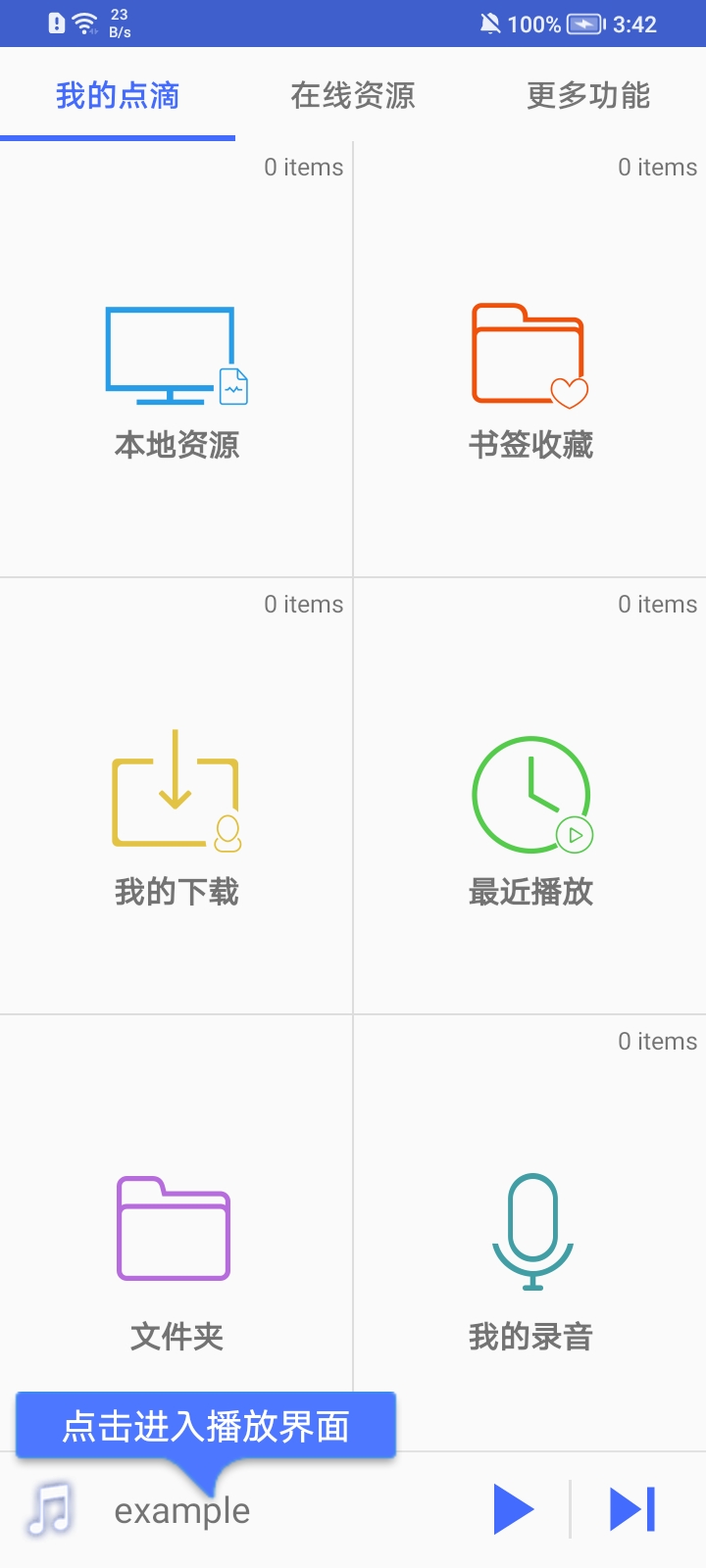Play the example track
The height and width of the screenshot is (1568, 706).
coord(514,1509)
